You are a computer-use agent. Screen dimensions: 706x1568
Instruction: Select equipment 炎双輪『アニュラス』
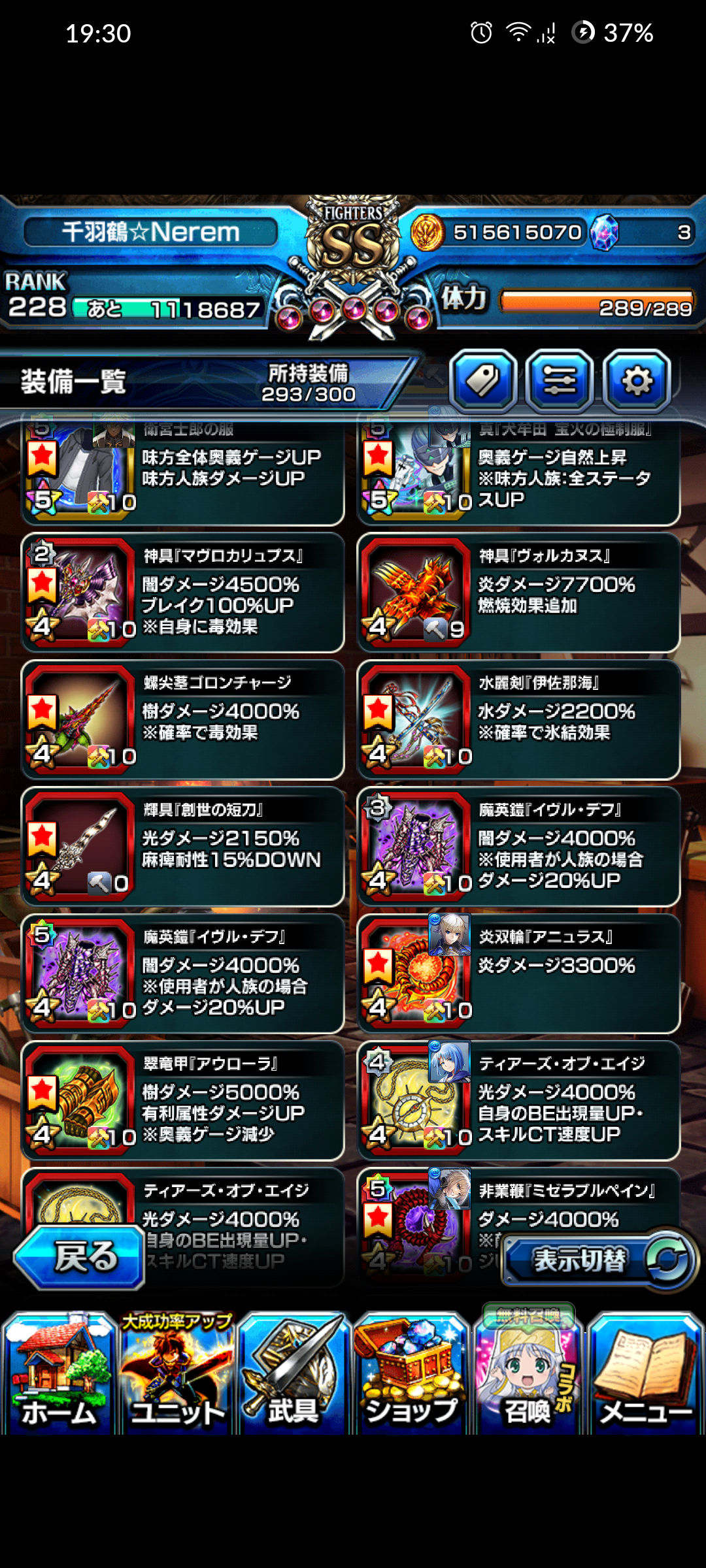519,973
